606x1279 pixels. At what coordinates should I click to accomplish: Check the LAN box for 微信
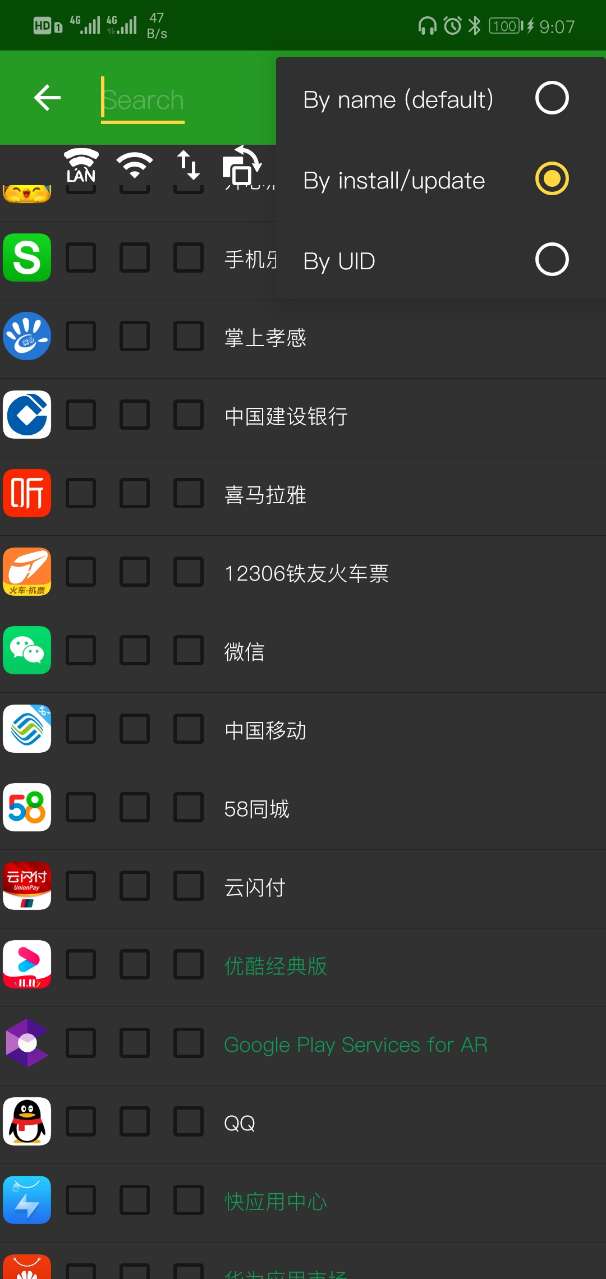[x=81, y=650]
